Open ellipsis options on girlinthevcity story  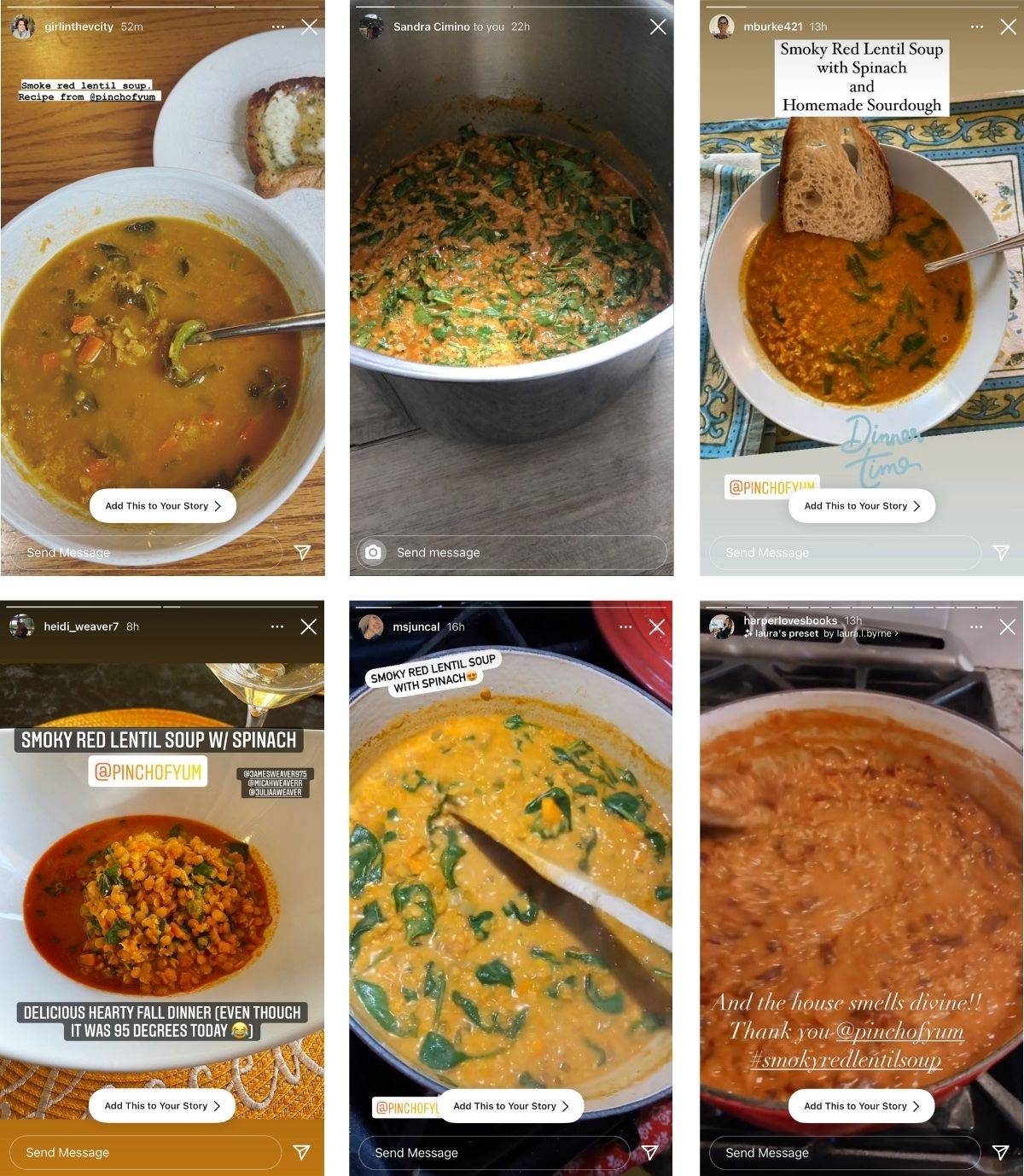point(278,26)
